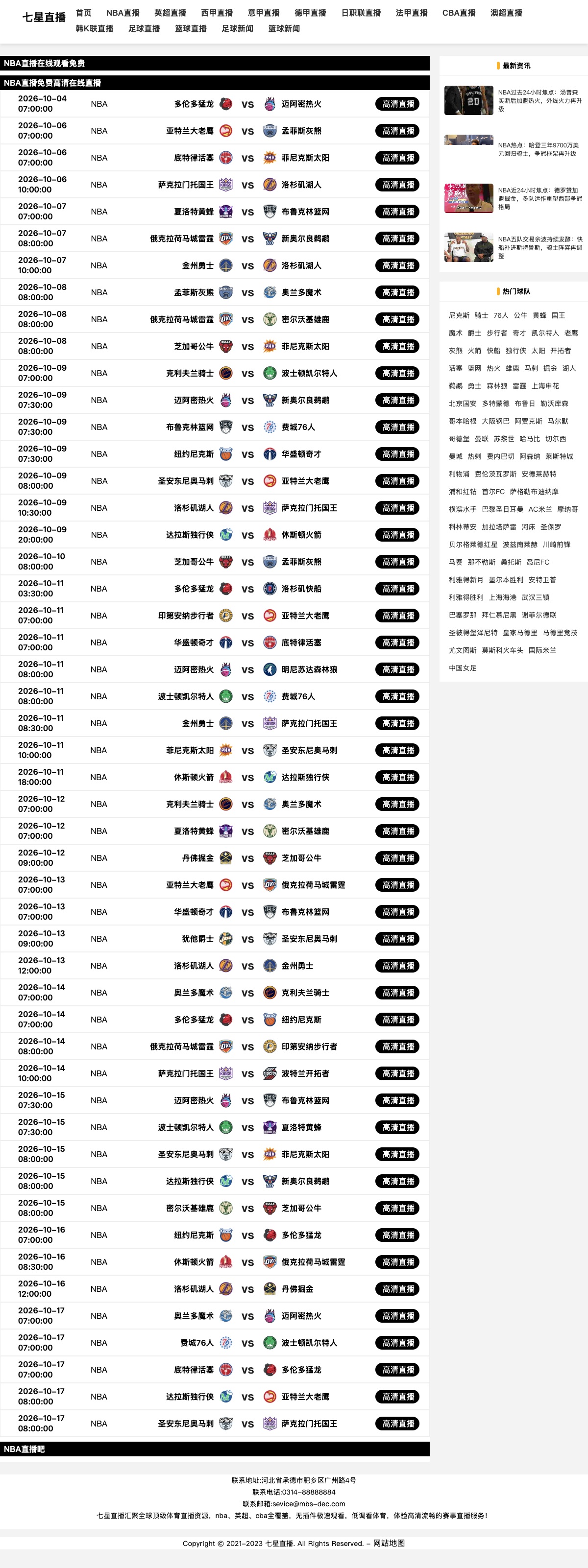Go to 英超直播 in top menu
This screenshot has width=588, height=1568.
[x=170, y=13]
